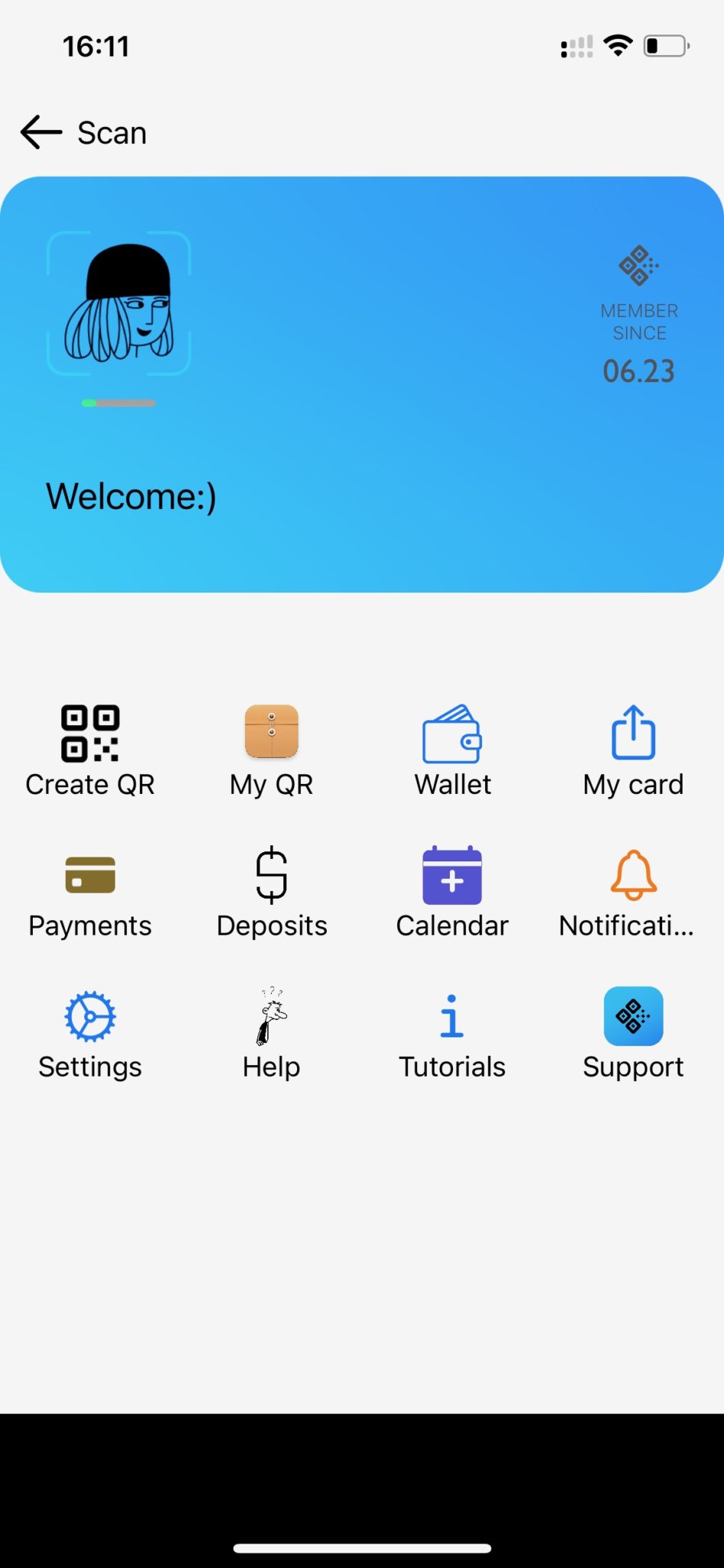
Task: Click the green progress bar under avatar
Action: click(119, 402)
